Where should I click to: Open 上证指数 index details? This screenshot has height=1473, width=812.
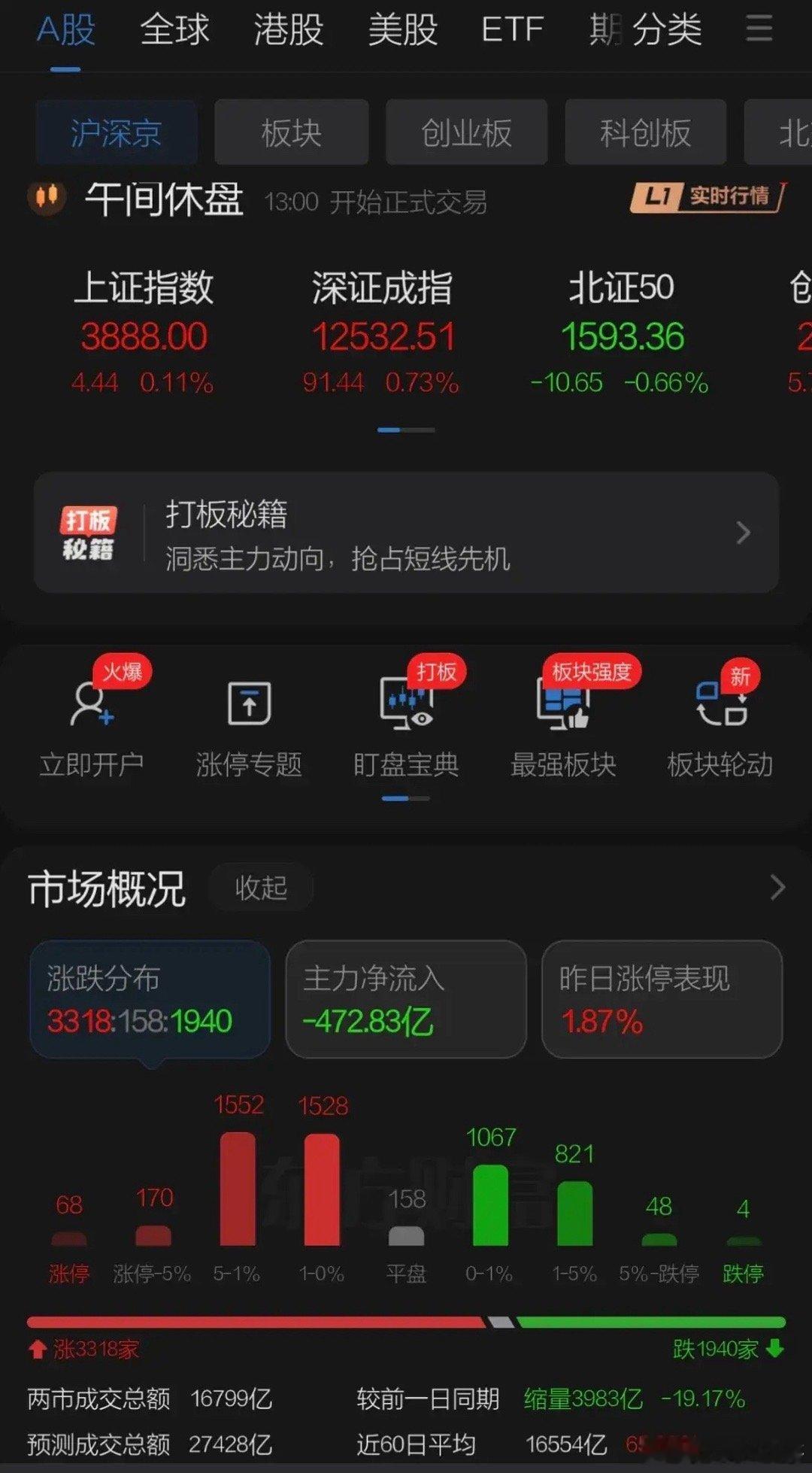144,332
